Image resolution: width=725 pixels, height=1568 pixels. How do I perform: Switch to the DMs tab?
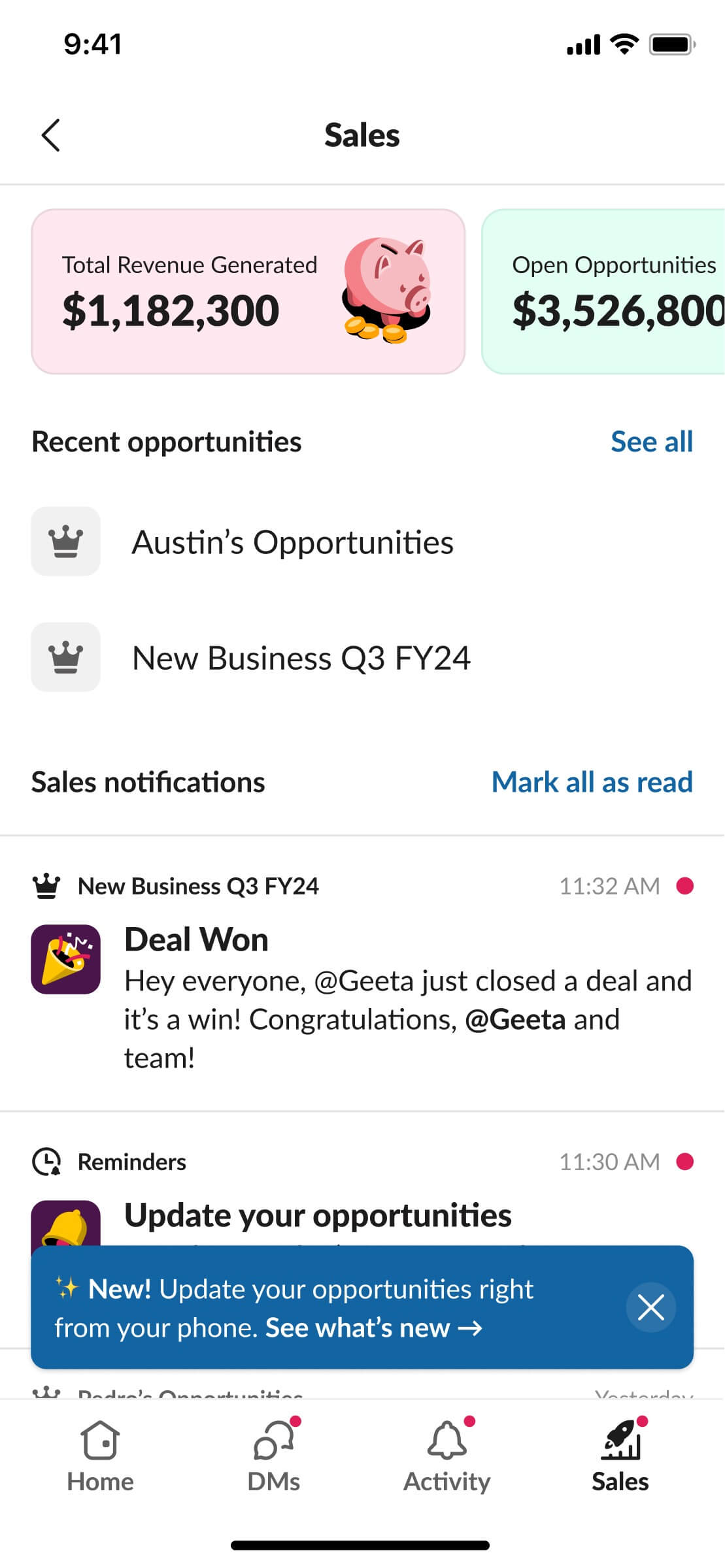pos(274,1456)
